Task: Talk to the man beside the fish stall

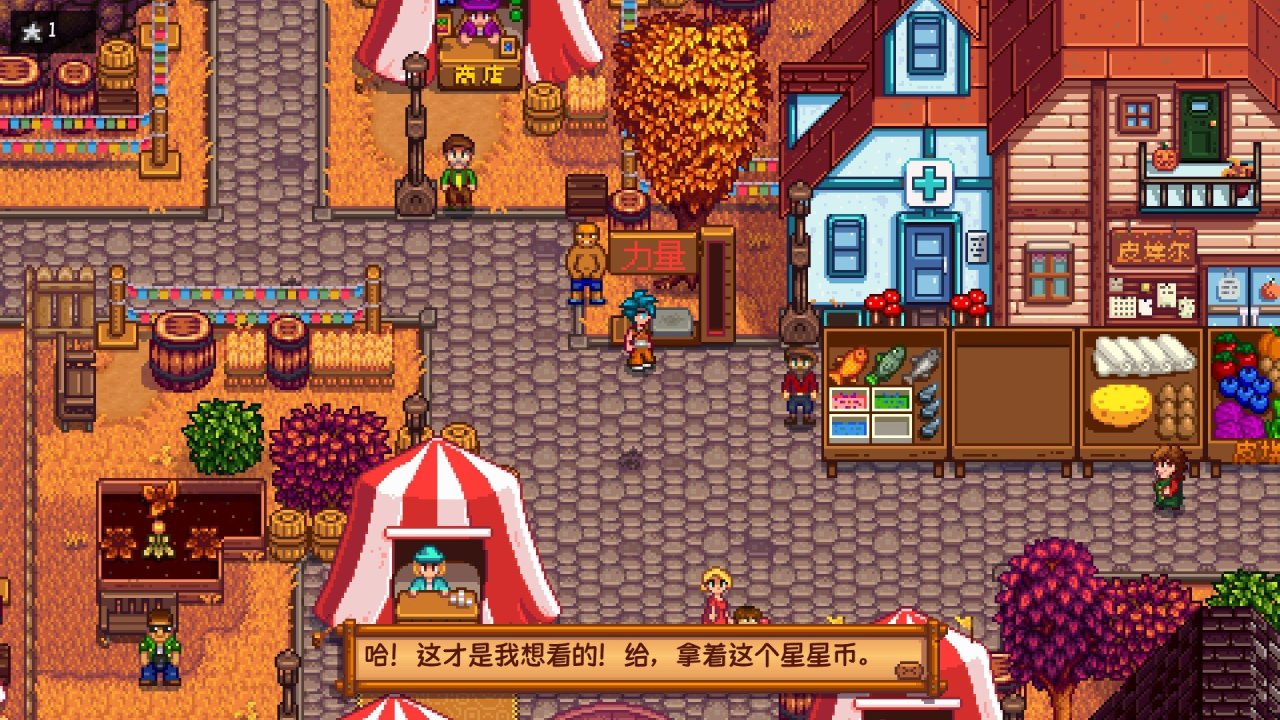Action: (799, 386)
